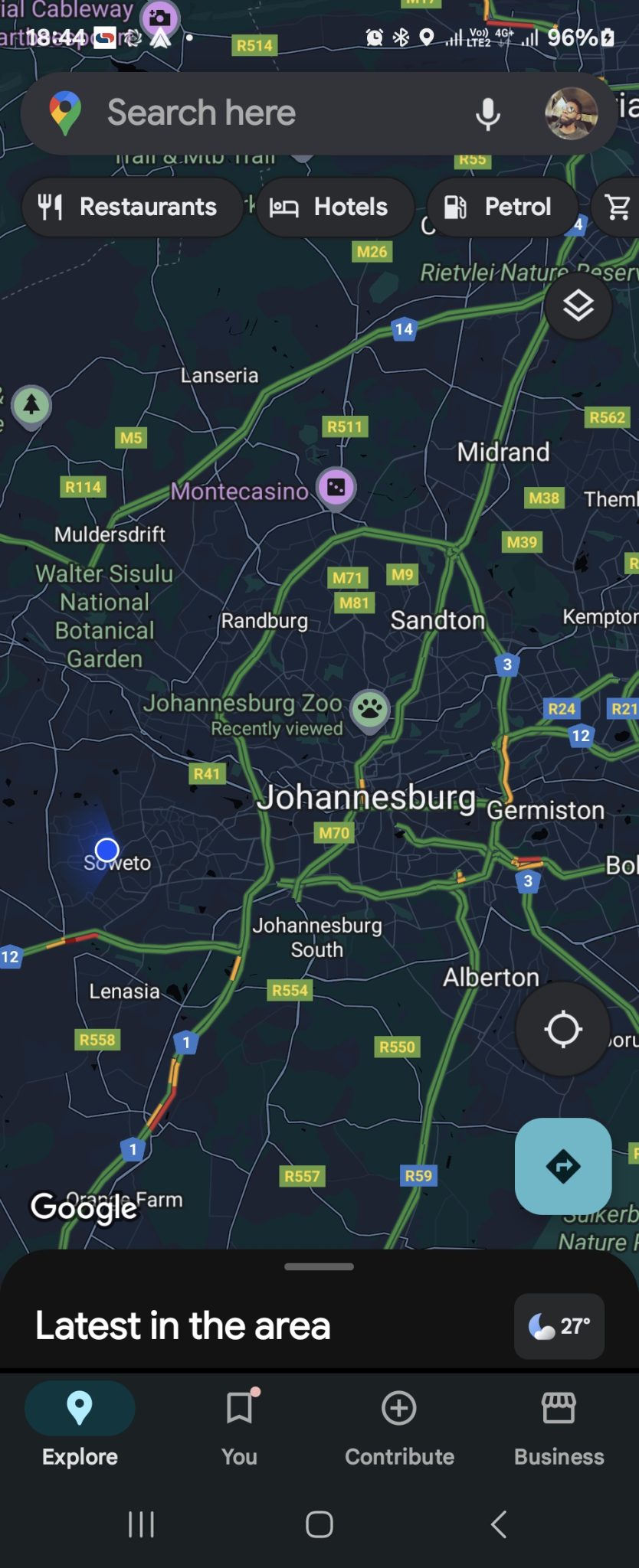Open the Montecasino map pin
Image resolution: width=639 pixels, height=1568 pixels.
(x=336, y=487)
